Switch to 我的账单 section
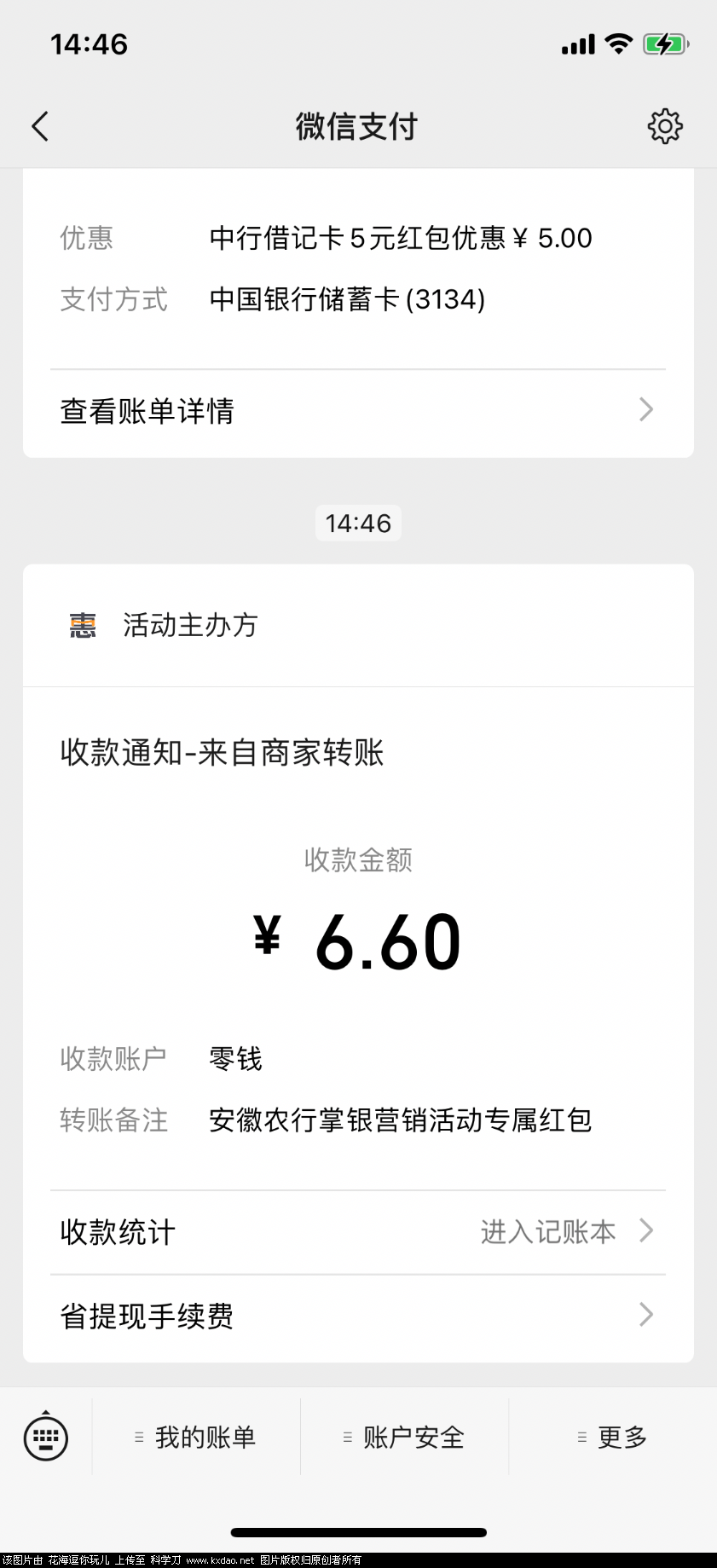This screenshot has width=717, height=1568. (x=205, y=1437)
